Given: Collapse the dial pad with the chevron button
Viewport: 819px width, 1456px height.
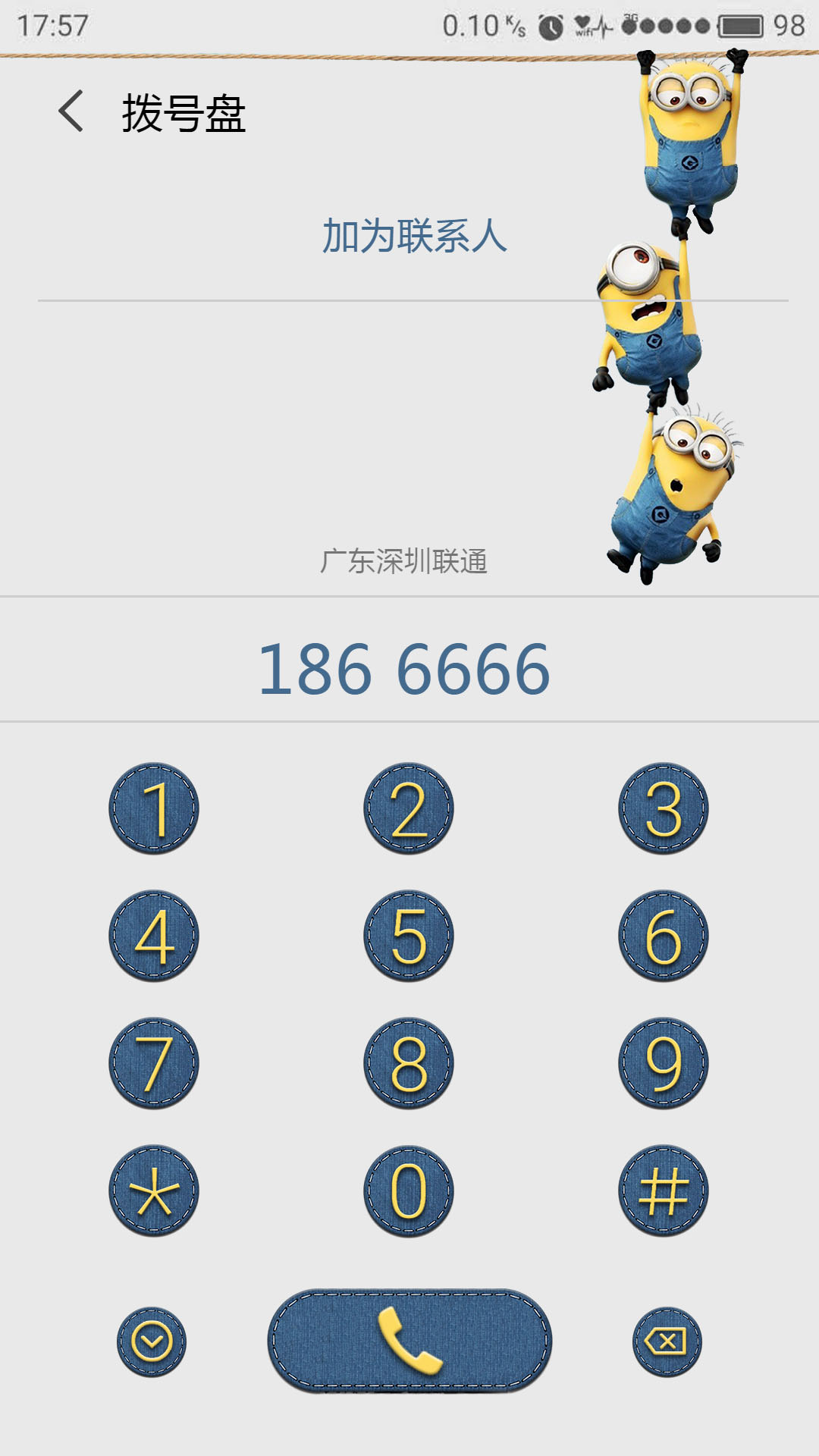Looking at the screenshot, I should (x=152, y=1342).
